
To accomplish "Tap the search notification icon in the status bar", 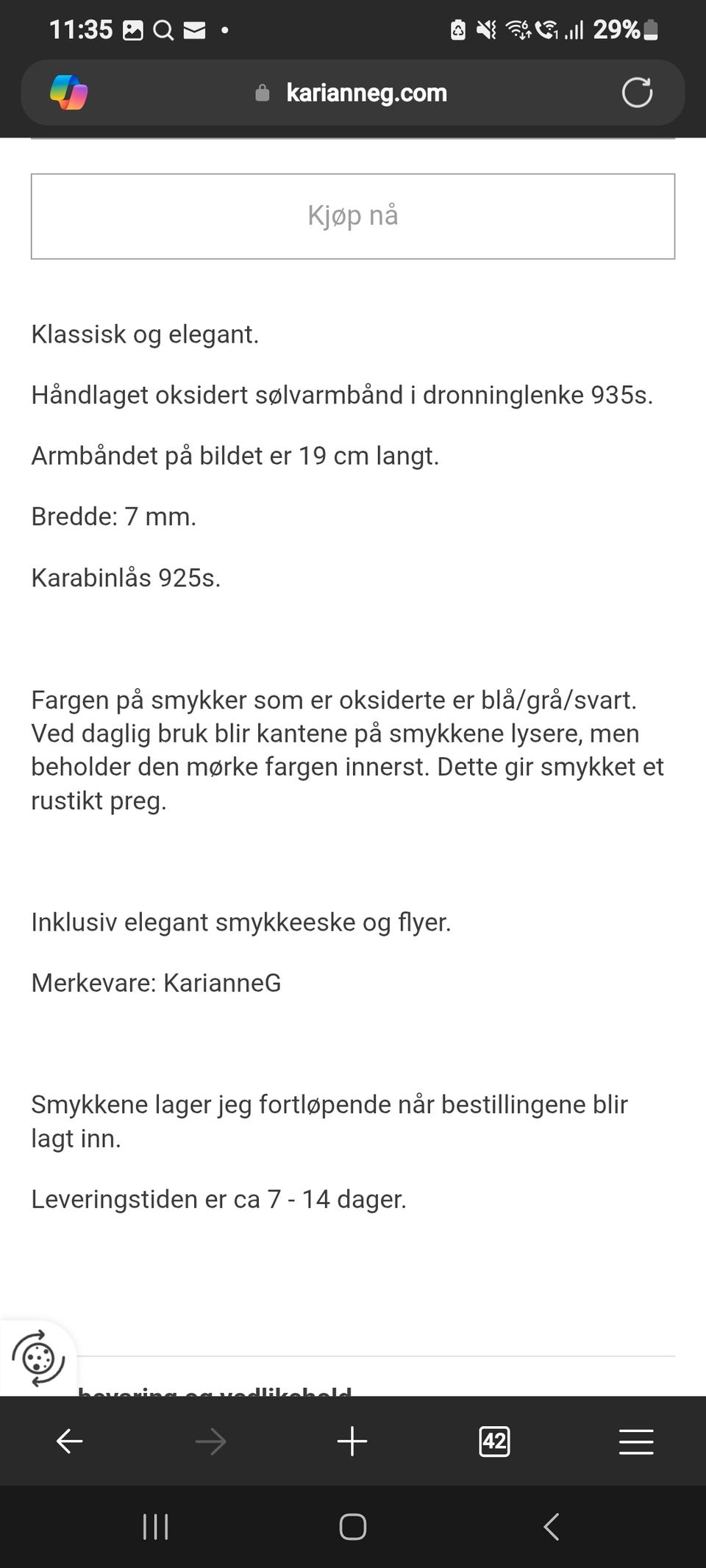I will point(163,29).
